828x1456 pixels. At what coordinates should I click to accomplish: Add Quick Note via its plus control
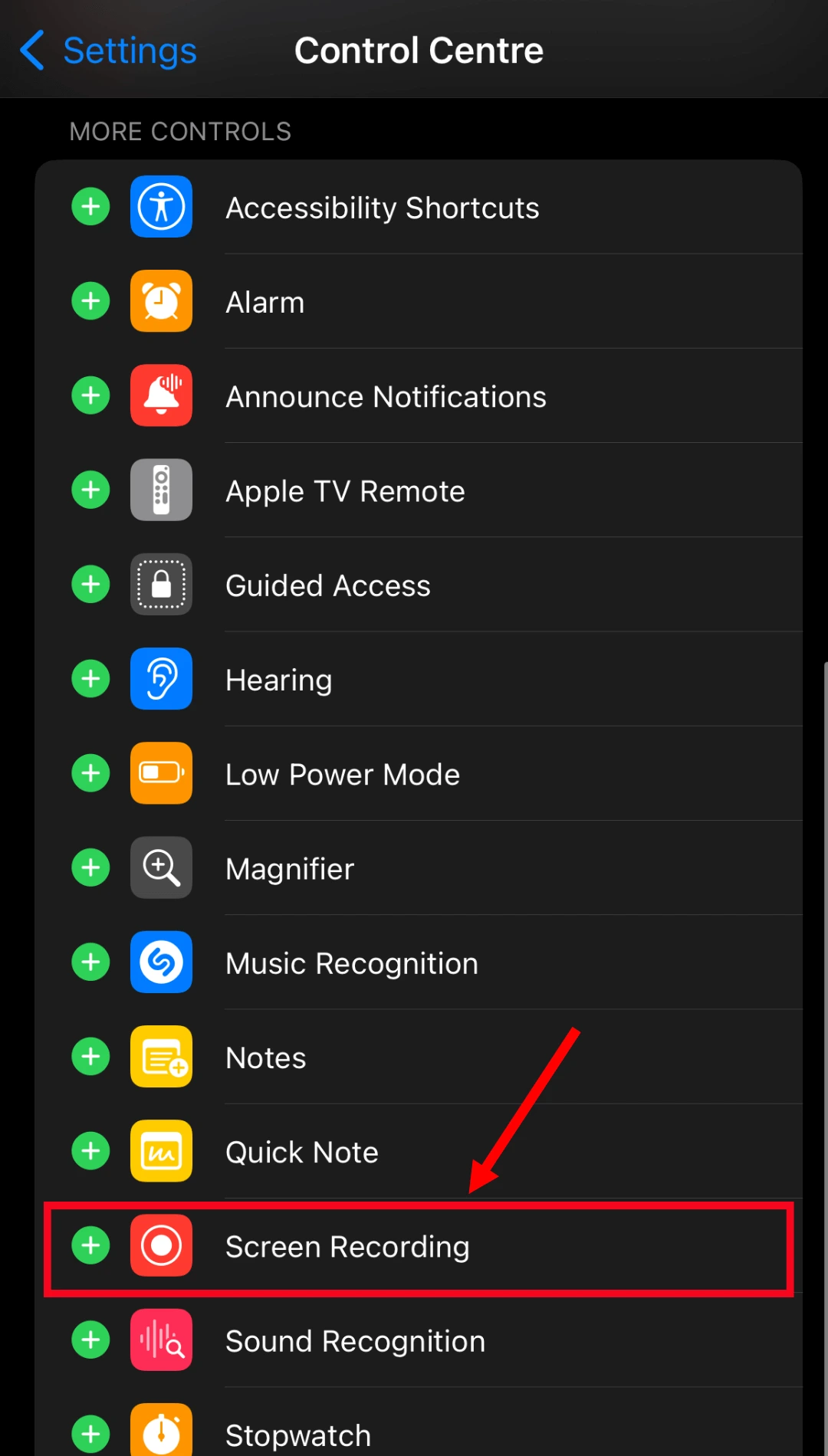[x=90, y=1151]
